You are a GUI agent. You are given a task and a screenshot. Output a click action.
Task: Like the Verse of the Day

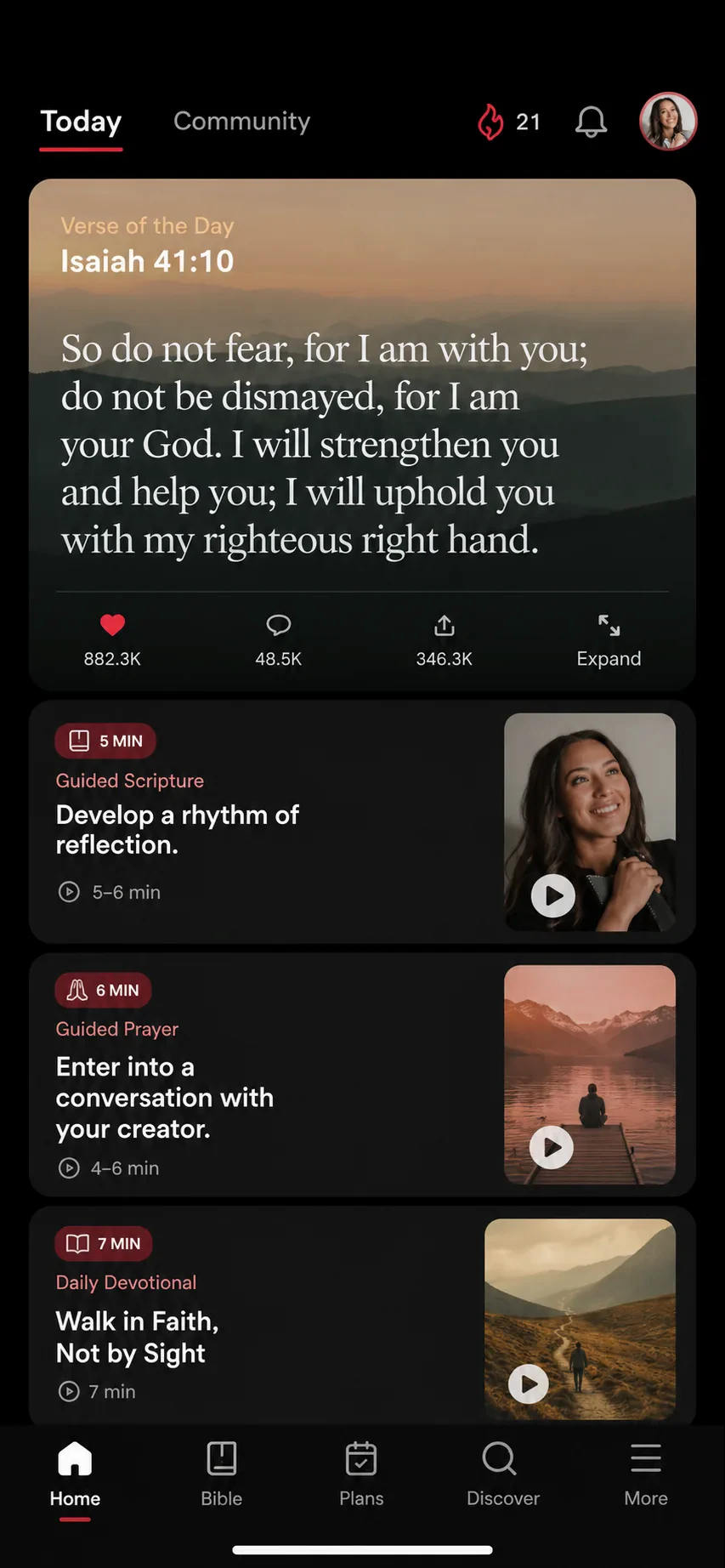click(x=112, y=640)
